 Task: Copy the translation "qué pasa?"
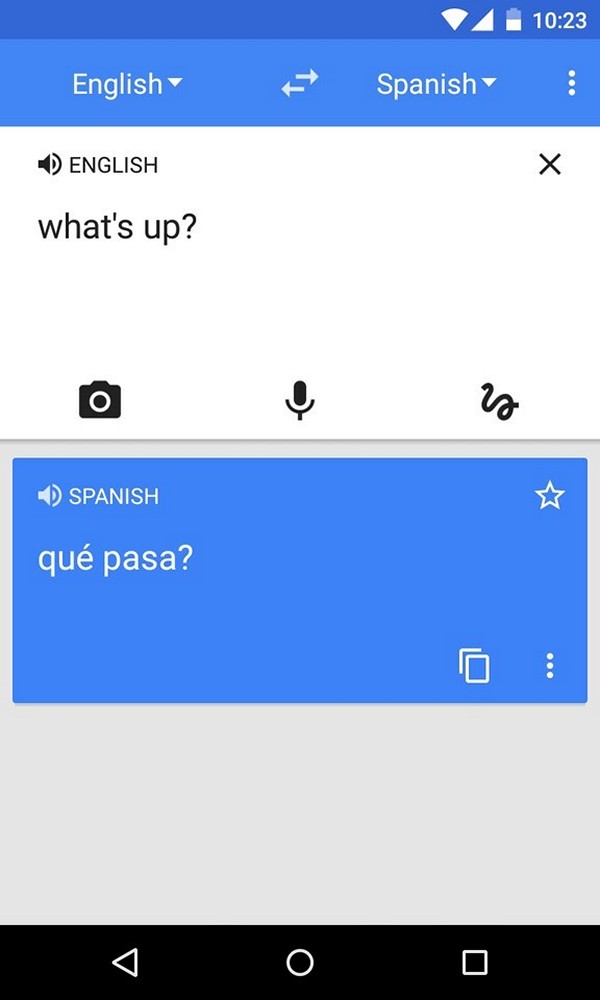475,666
